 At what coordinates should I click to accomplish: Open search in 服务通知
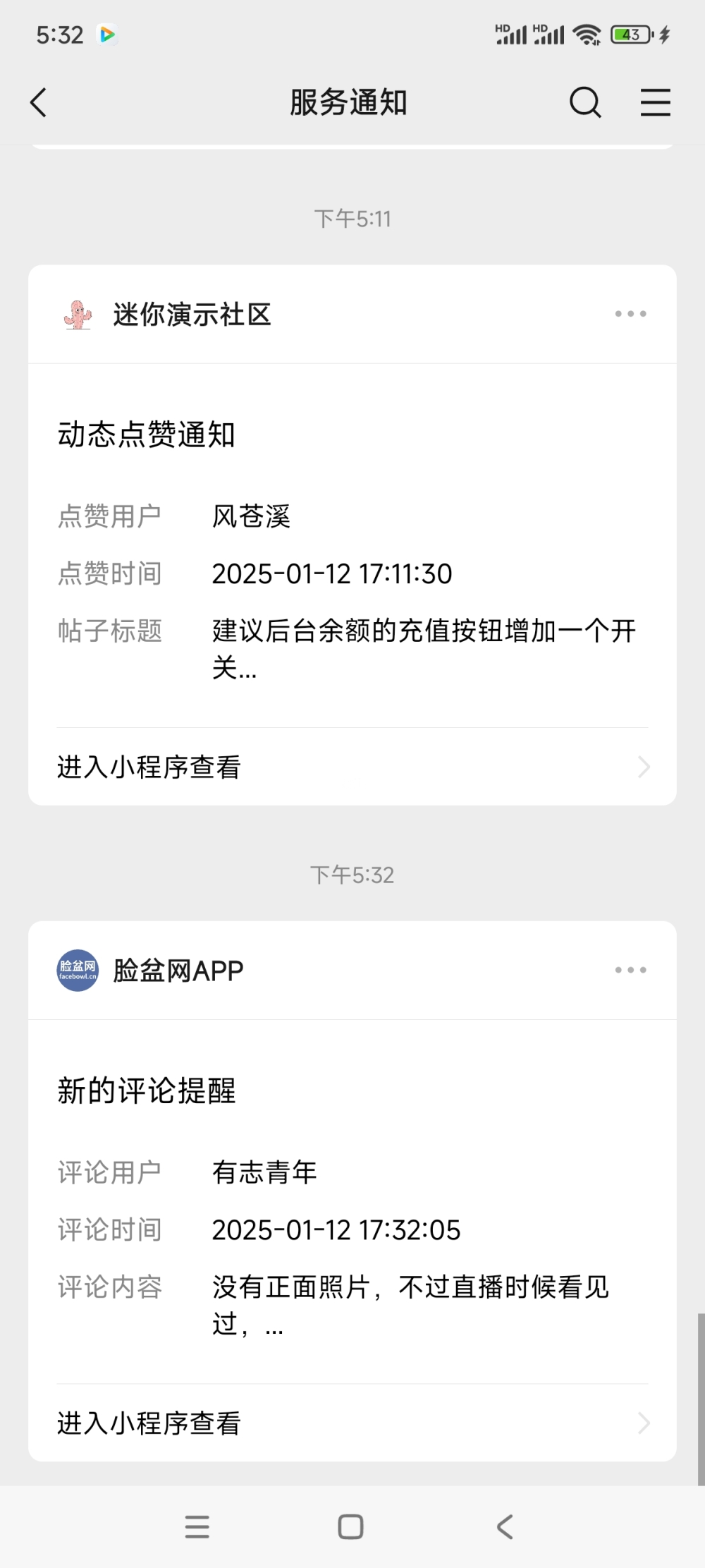point(585,102)
